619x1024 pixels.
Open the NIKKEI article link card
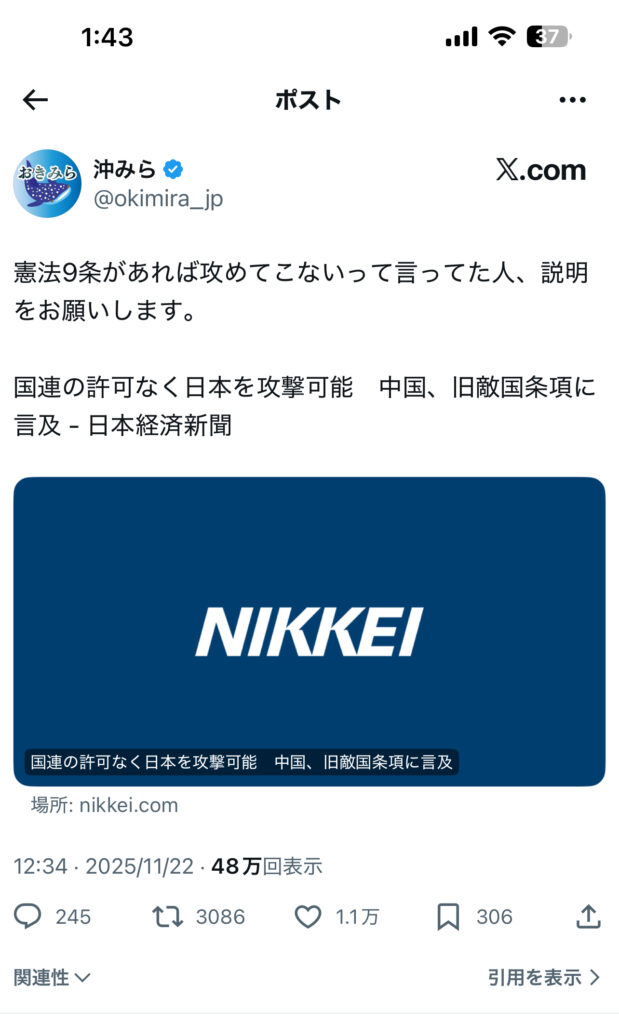click(x=309, y=631)
